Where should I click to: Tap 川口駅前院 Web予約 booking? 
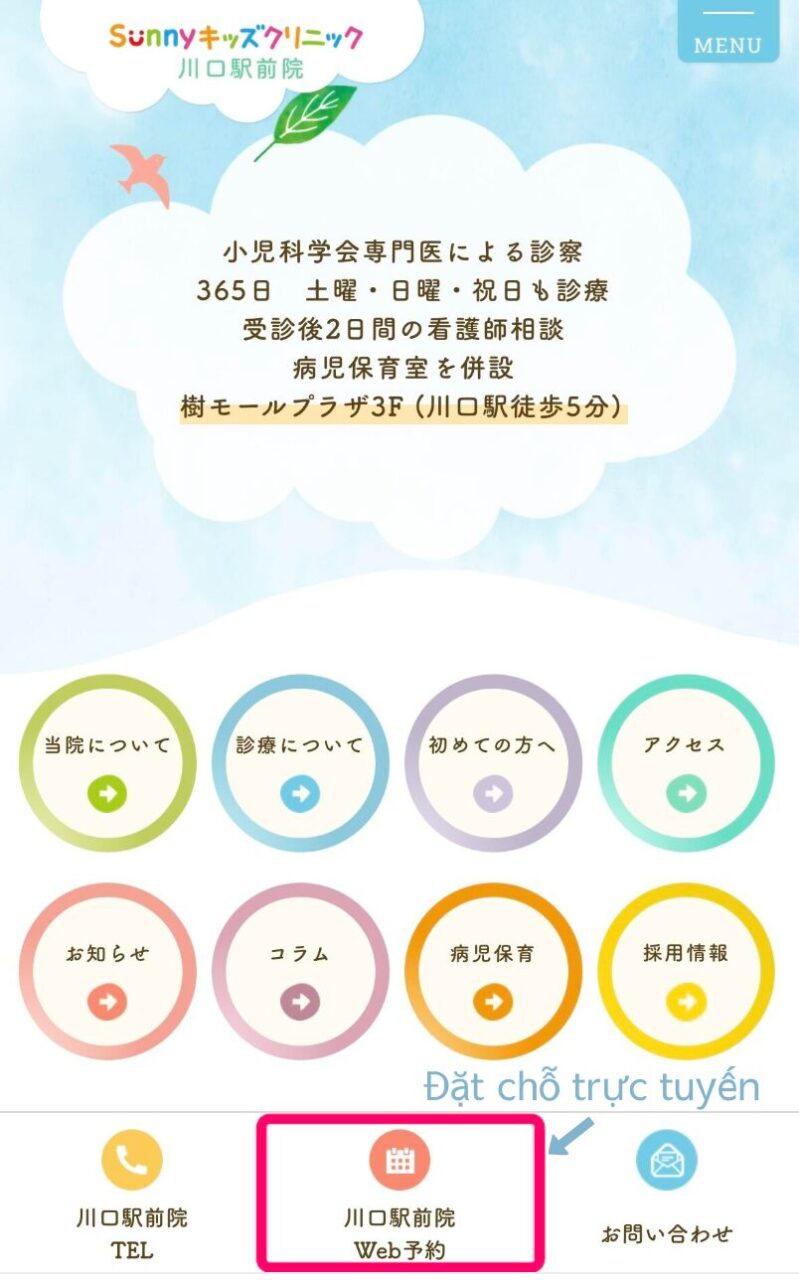point(400,1192)
